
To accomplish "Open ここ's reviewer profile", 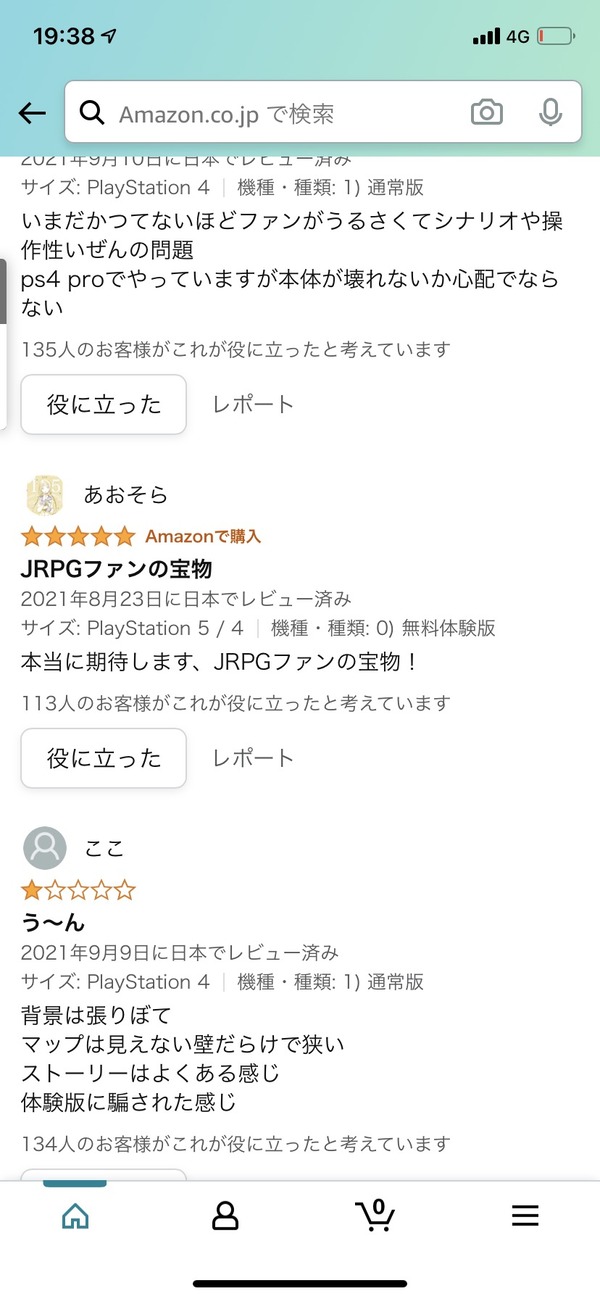I will click(75, 848).
